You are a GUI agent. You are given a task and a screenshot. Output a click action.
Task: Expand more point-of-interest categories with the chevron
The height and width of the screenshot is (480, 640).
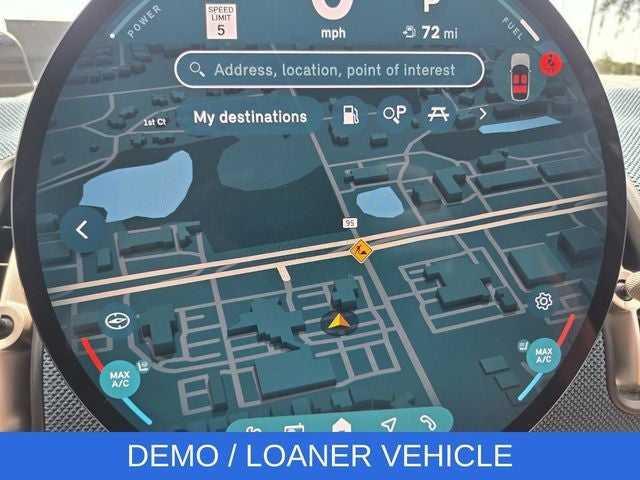coord(483,113)
